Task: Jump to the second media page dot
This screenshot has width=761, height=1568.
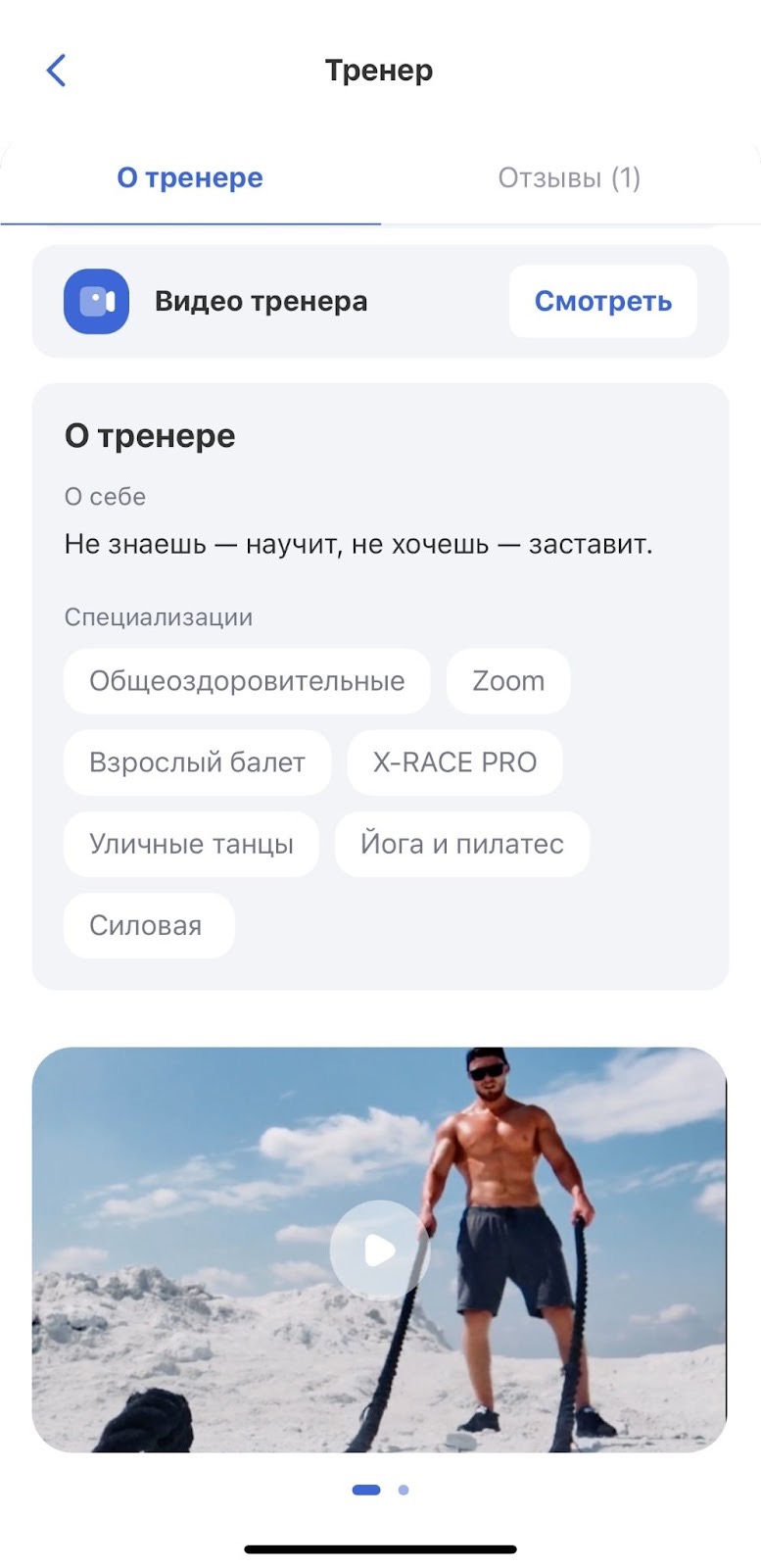Action: point(404,1490)
